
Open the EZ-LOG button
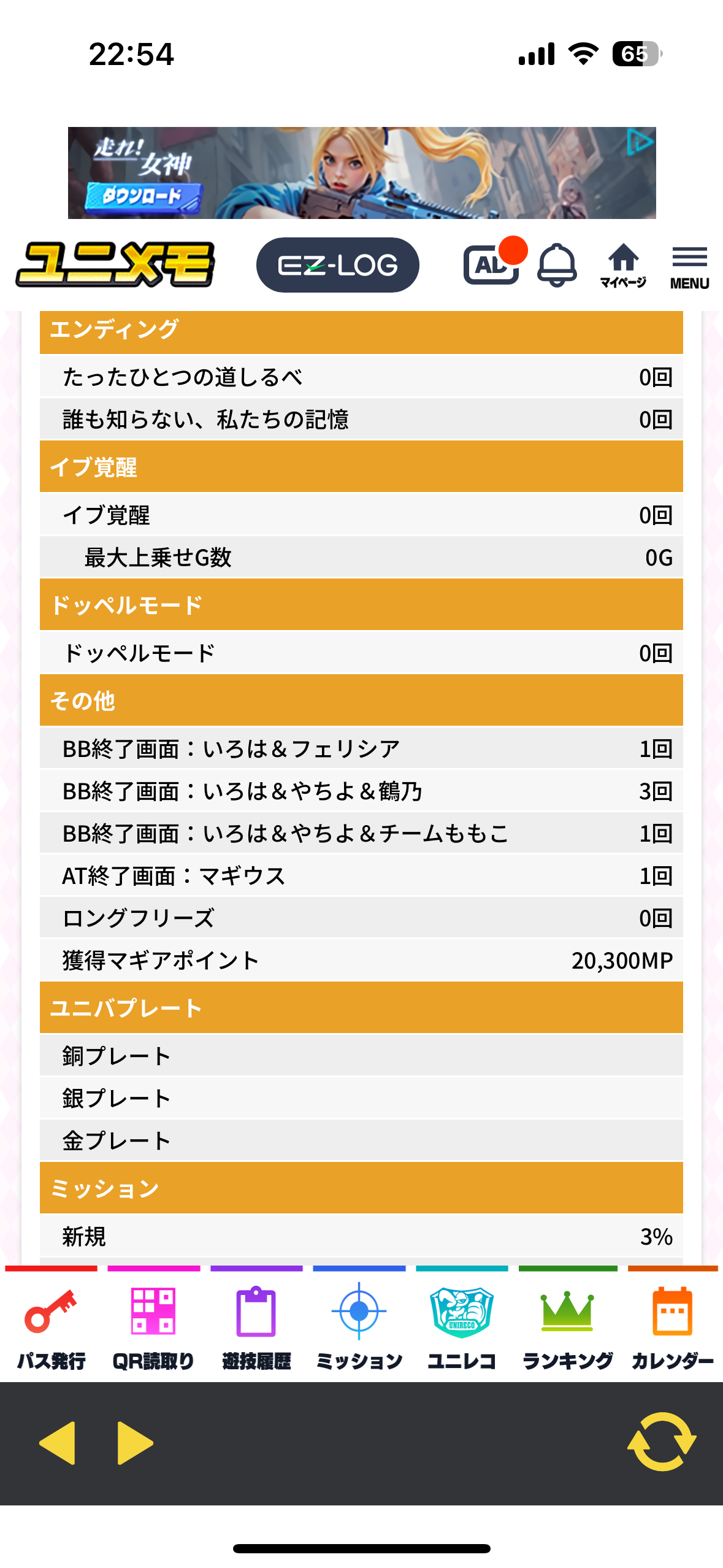[x=337, y=265]
